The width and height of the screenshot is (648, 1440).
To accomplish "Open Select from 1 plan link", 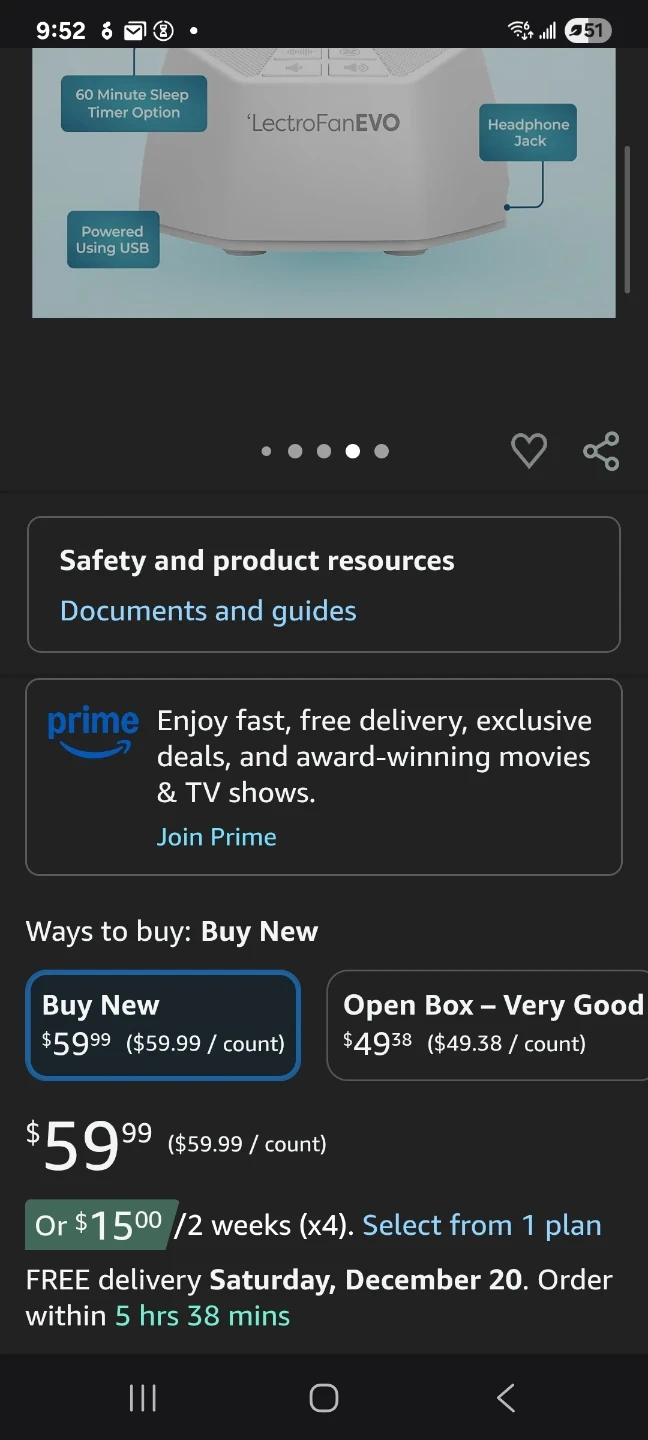I will pyautogui.click(x=482, y=1225).
